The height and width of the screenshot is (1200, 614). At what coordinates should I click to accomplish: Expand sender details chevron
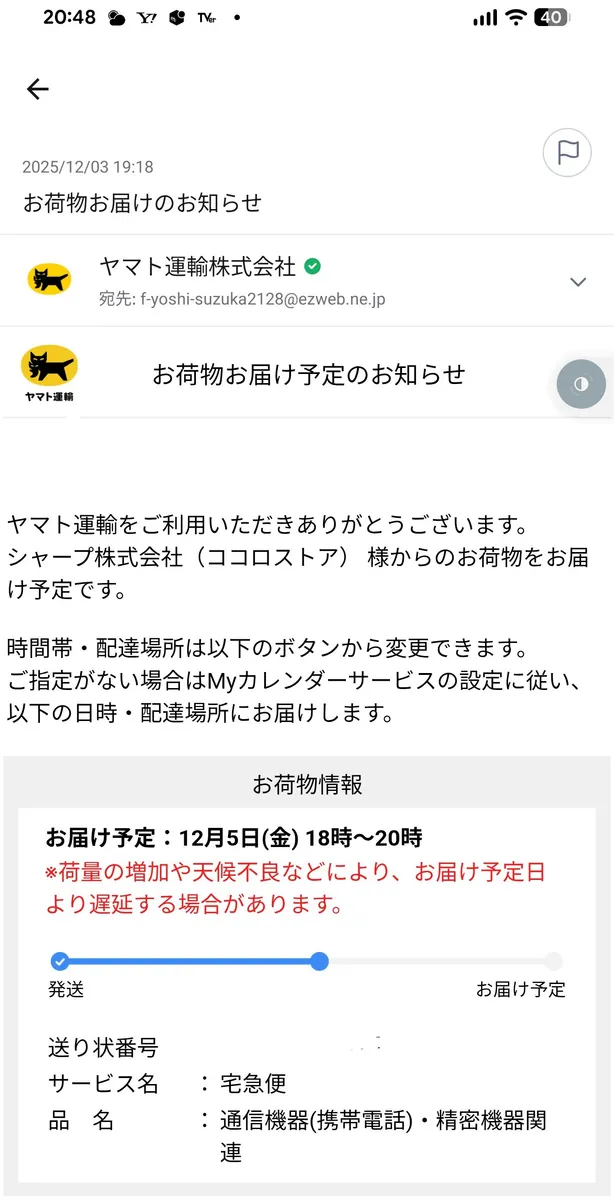577,282
